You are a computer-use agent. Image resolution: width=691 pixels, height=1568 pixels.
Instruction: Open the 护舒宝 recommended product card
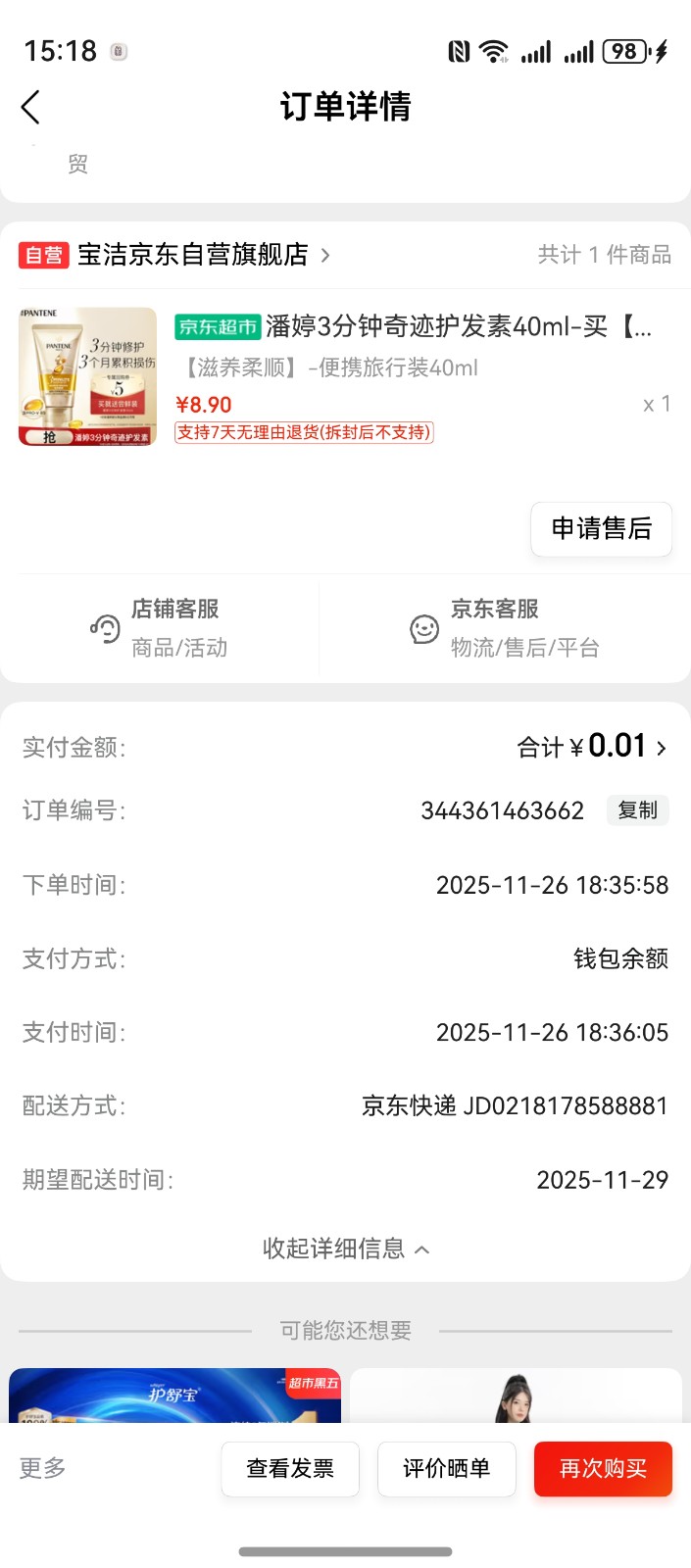pyautogui.click(x=174, y=1396)
